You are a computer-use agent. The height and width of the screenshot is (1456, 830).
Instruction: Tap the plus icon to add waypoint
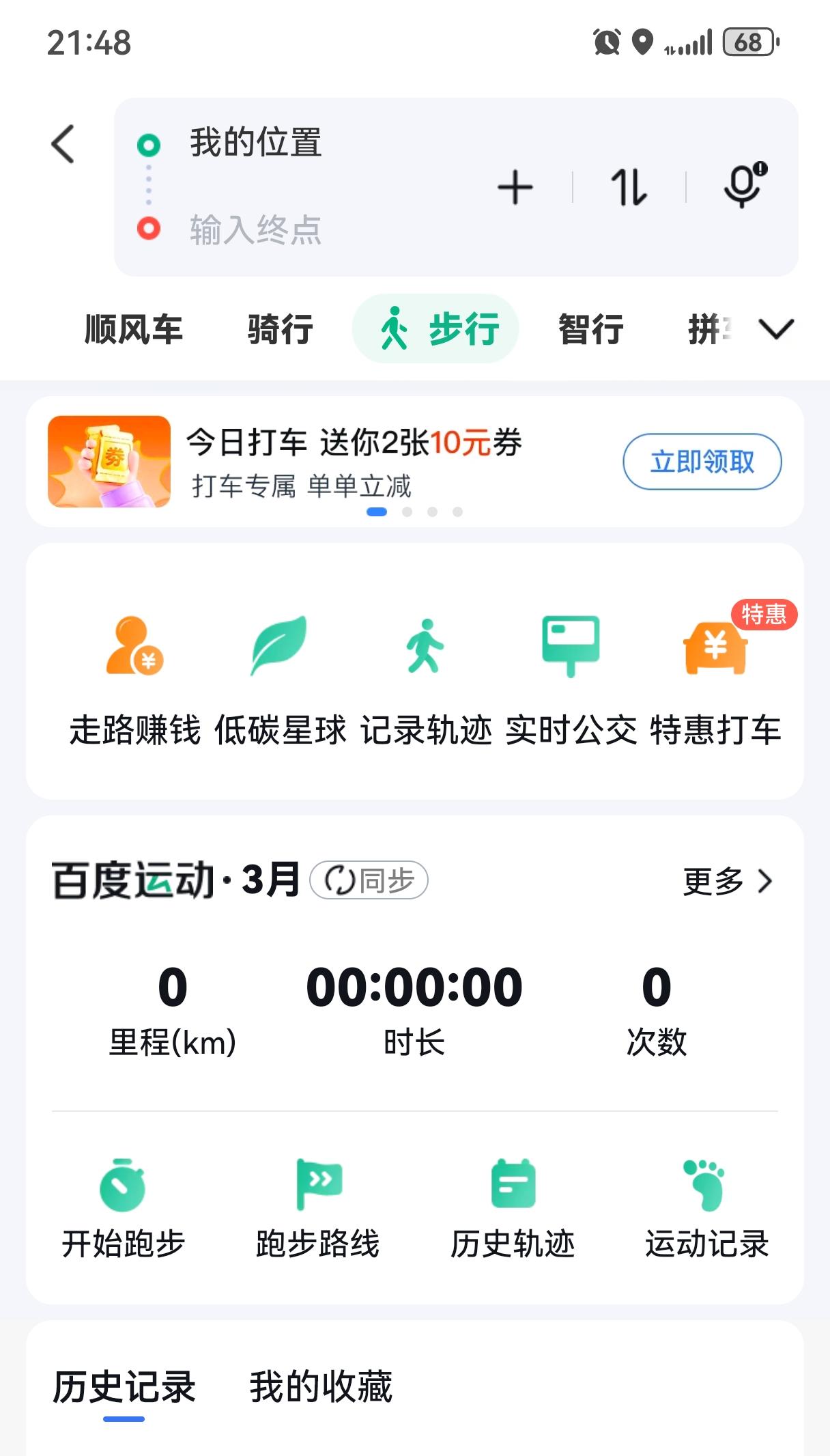(515, 186)
